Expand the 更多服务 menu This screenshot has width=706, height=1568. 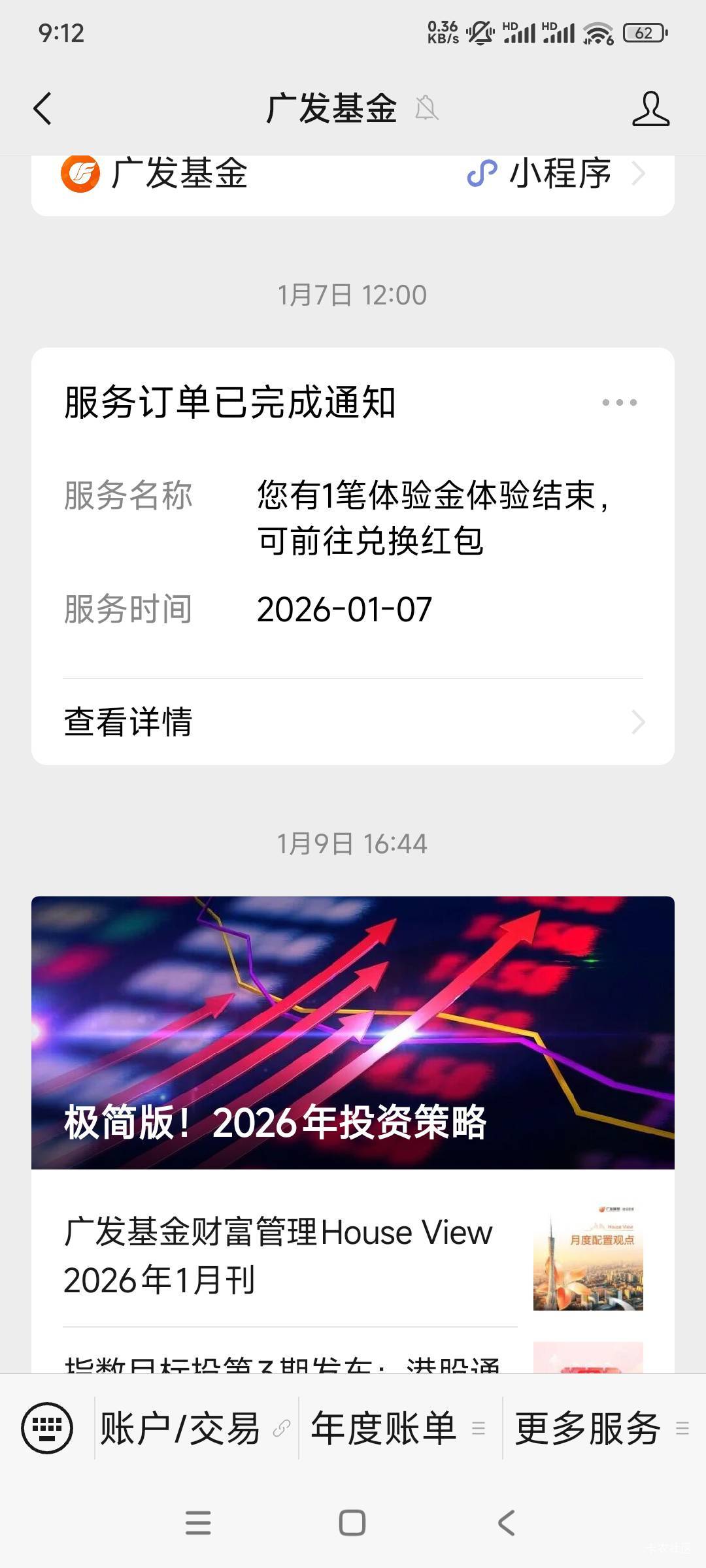coord(601,1428)
